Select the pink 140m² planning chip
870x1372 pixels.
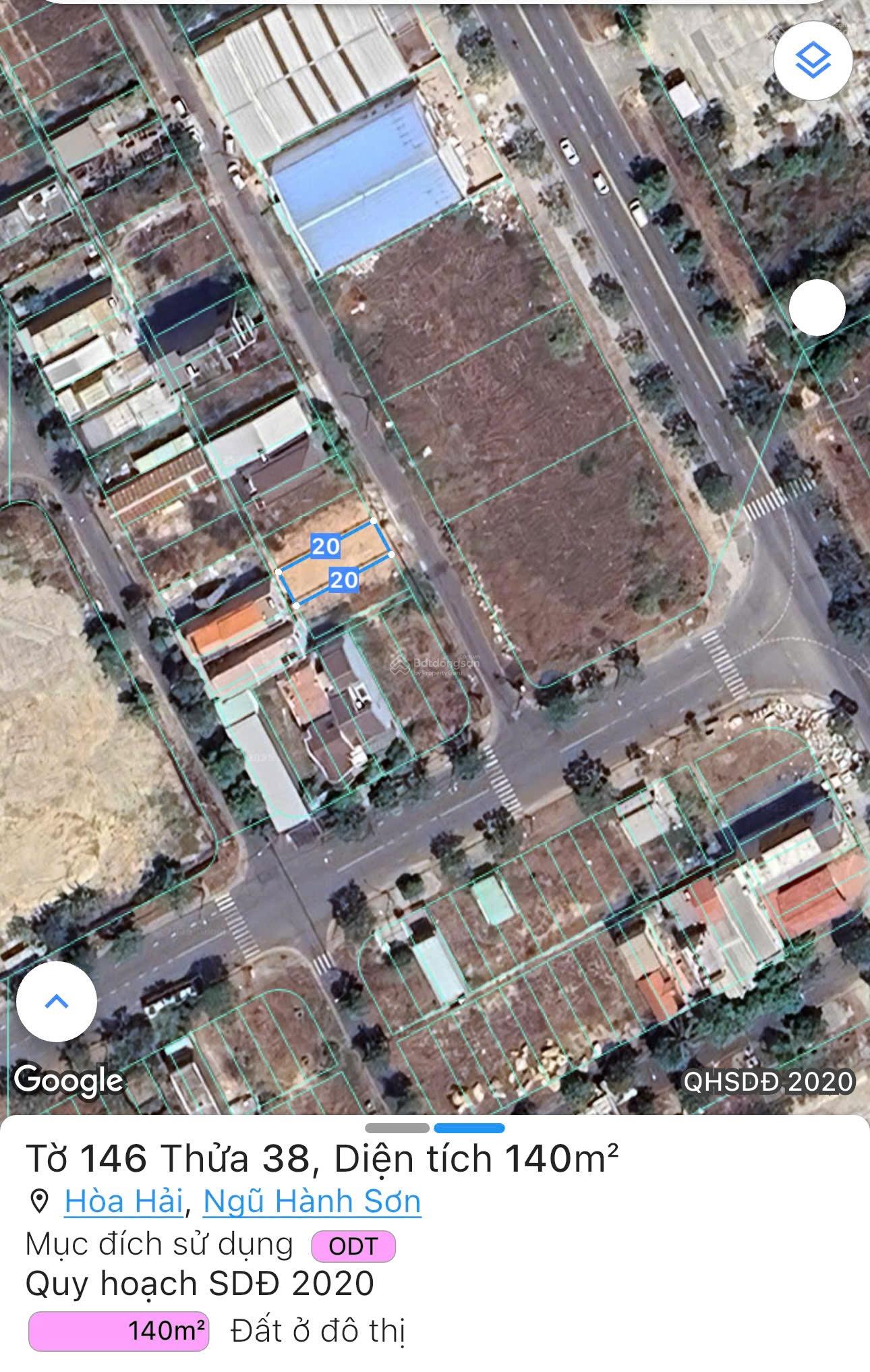tap(119, 1331)
